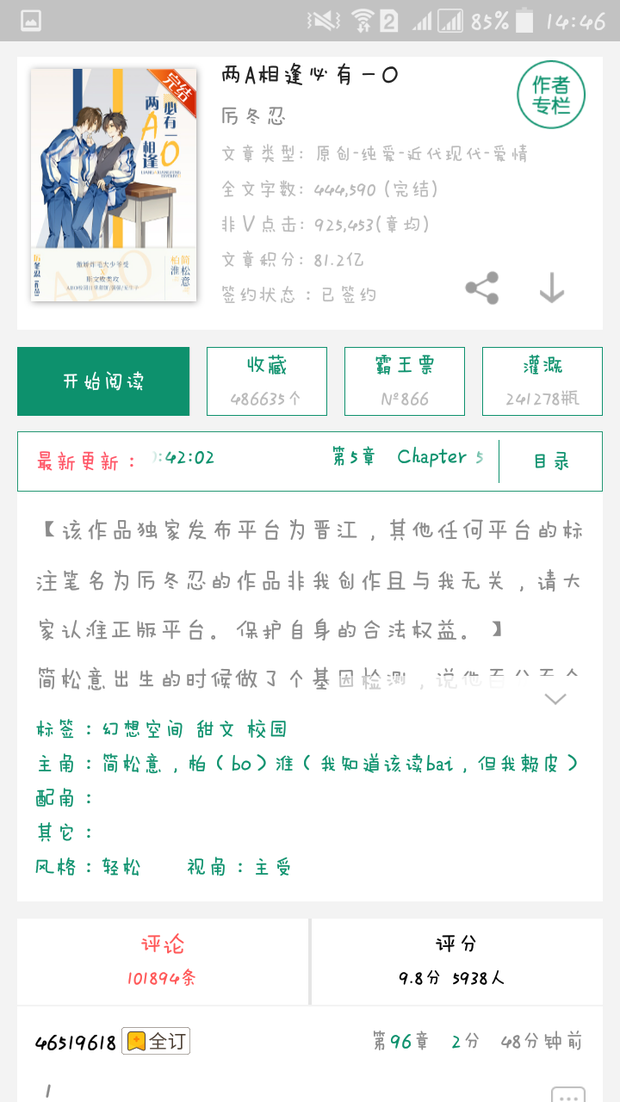Screen dimensions: 620x1102
Task: Open more options on comment by 46519618
Action: pos(568,1094)
